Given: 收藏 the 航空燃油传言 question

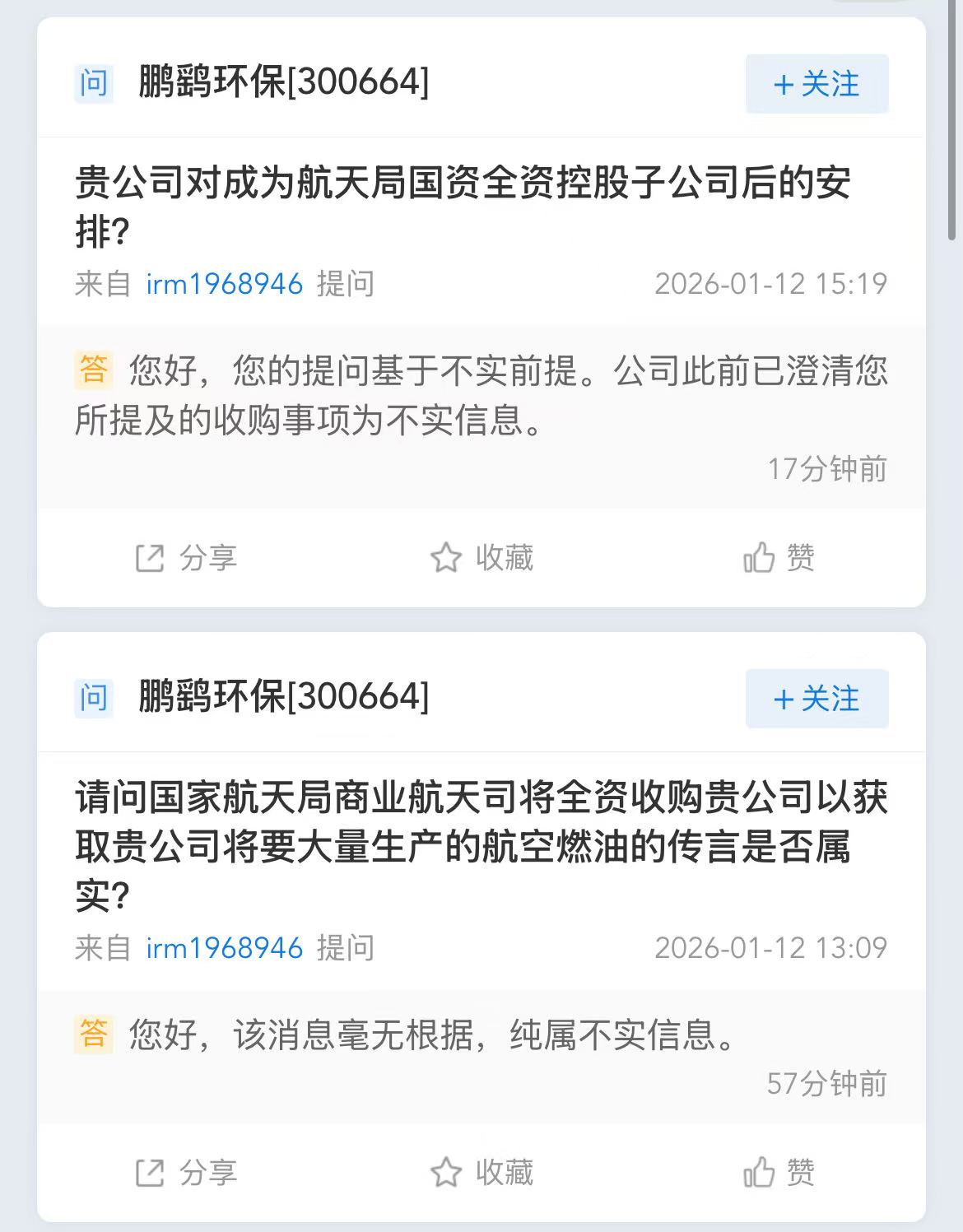Looking at the screenshot, I should (482, 1172).
